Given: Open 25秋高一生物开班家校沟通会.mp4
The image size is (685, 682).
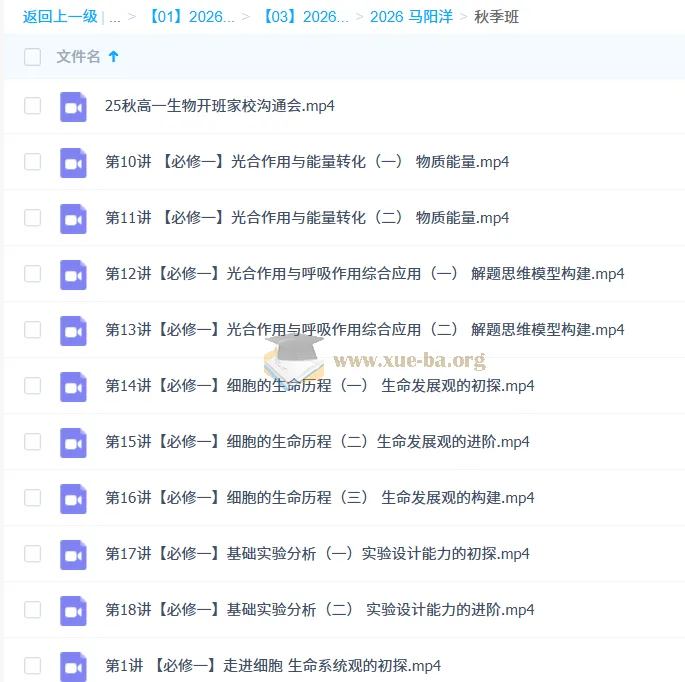Looking at the screenshot, I should 219,105.
